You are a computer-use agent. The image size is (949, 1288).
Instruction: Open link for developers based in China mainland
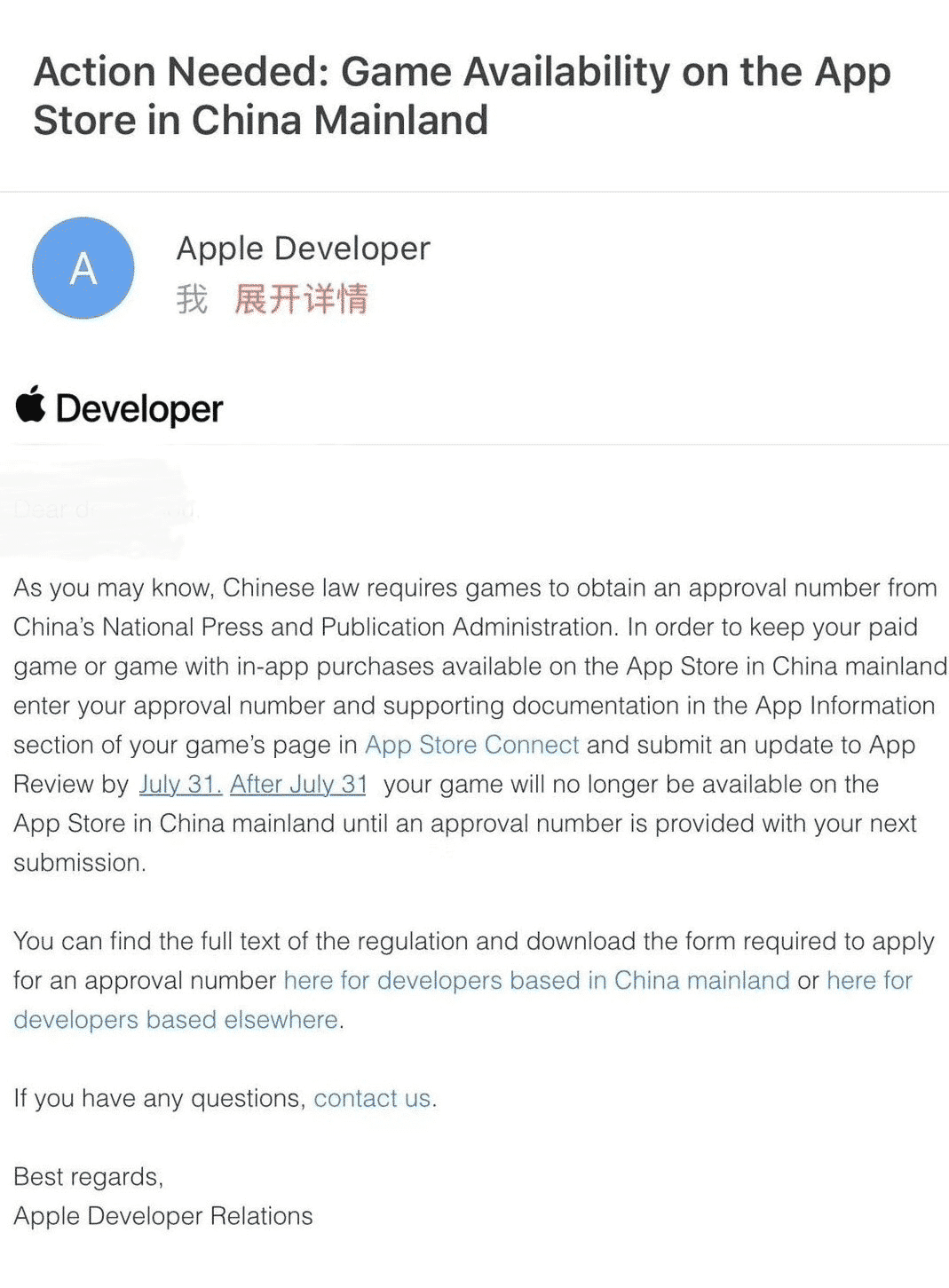click(x=536, y=980)
